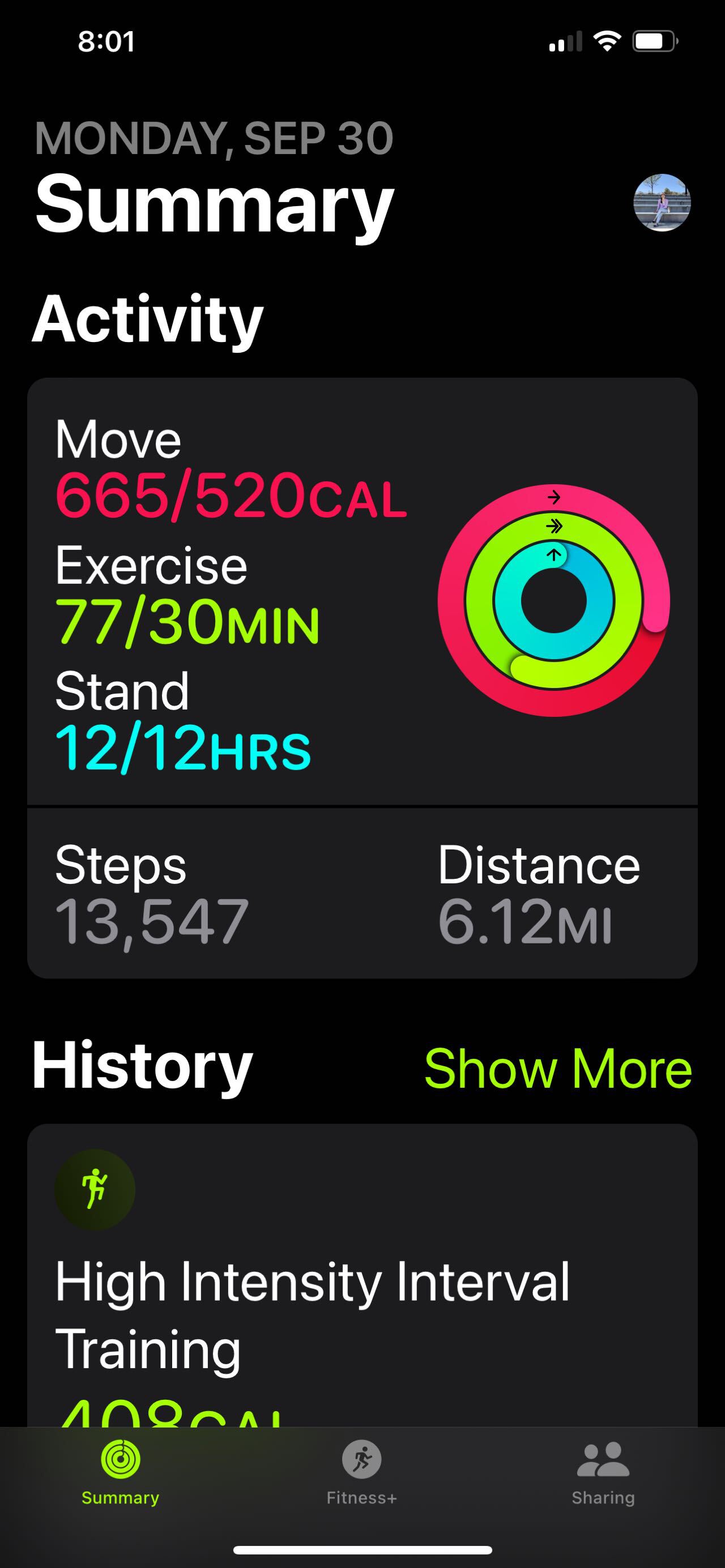Open the High Intensity Interval Training workout
The height and width of the screenshot is (1568, 725).
point(362,1276)
